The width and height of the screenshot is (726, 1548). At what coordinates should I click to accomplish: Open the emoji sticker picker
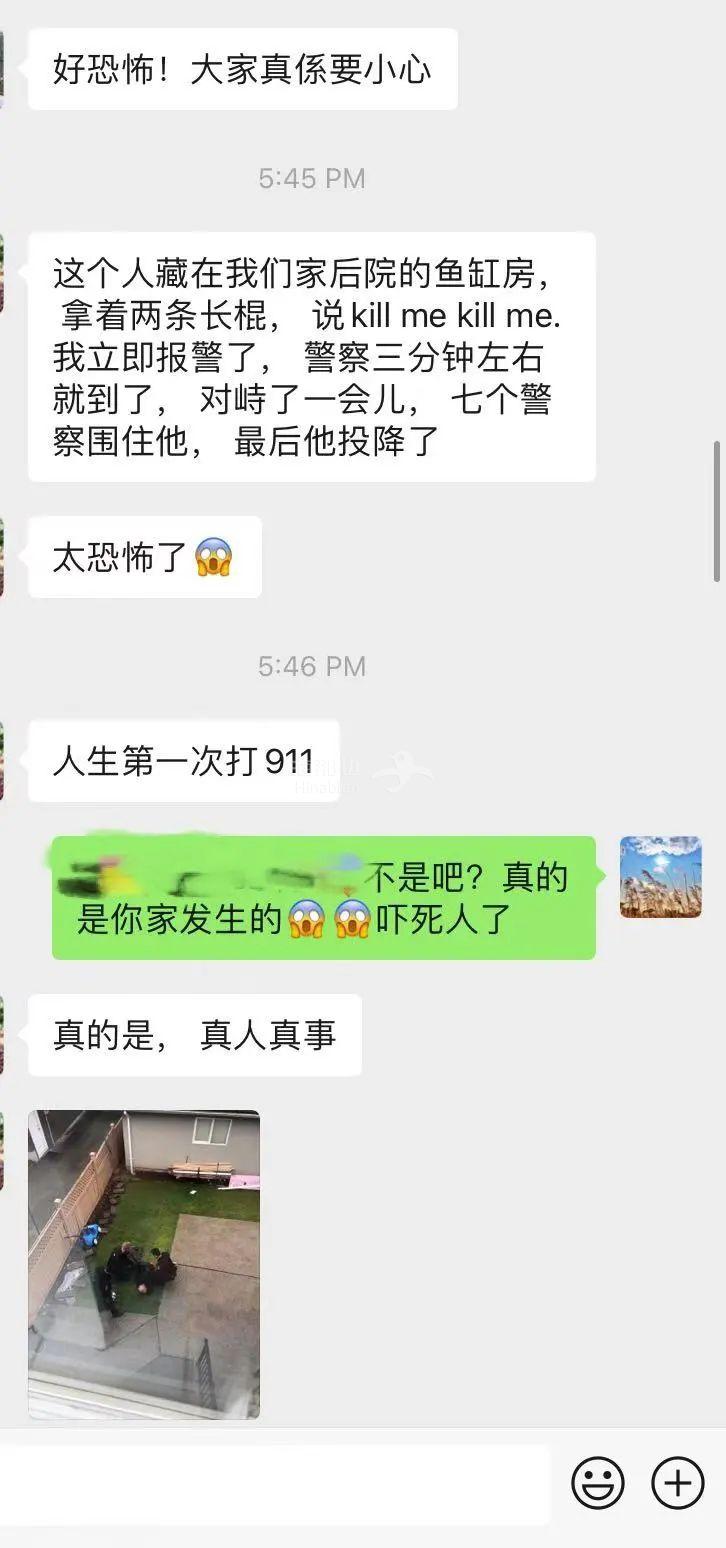pyautogui.click(x=598, y=1482)
